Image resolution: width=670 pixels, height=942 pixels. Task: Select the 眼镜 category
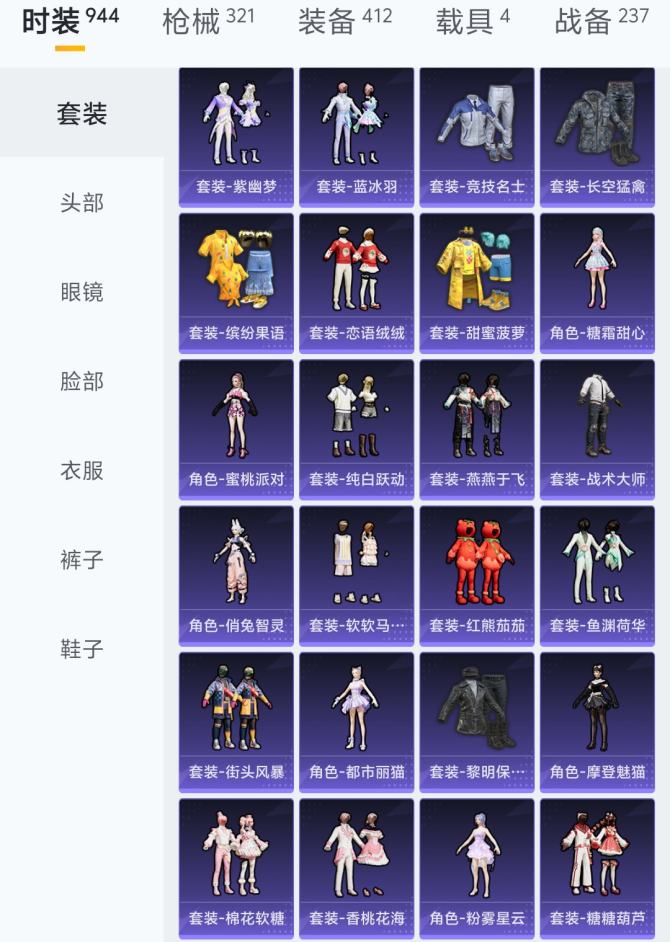(x=81, y=292)
